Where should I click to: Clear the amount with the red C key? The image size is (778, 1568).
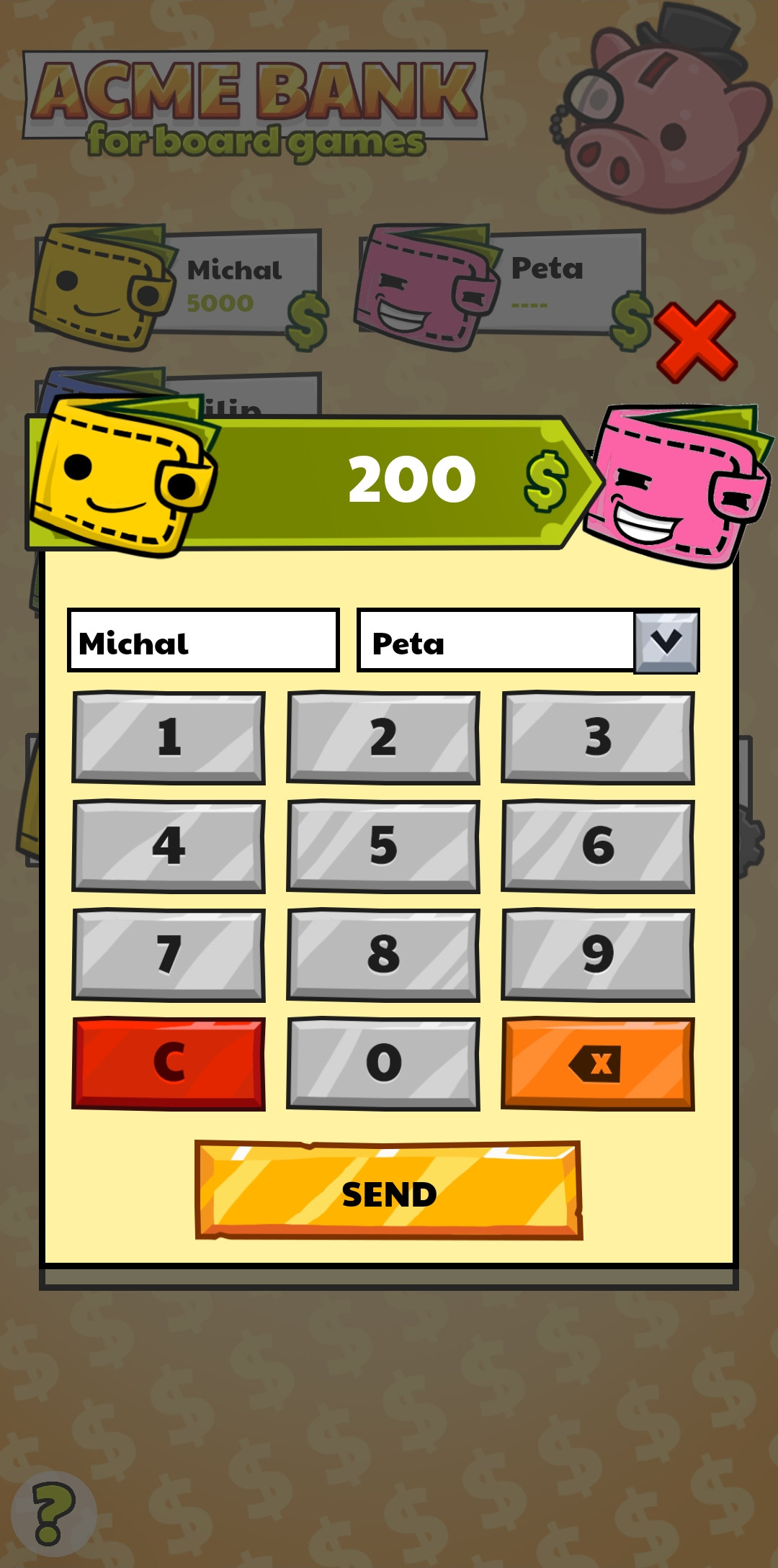point(169,1063)
